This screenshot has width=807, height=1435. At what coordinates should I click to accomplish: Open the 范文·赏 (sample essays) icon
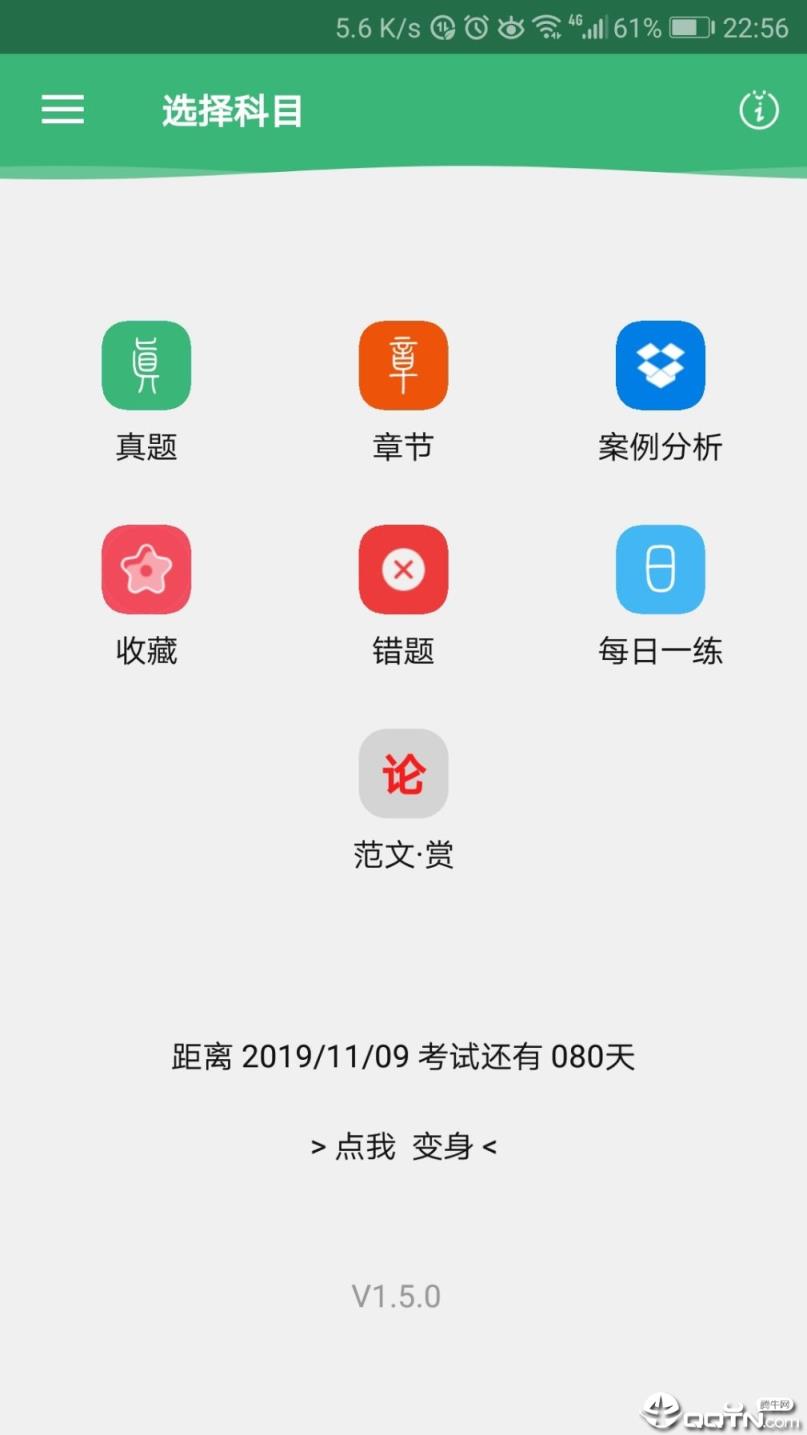403,773
